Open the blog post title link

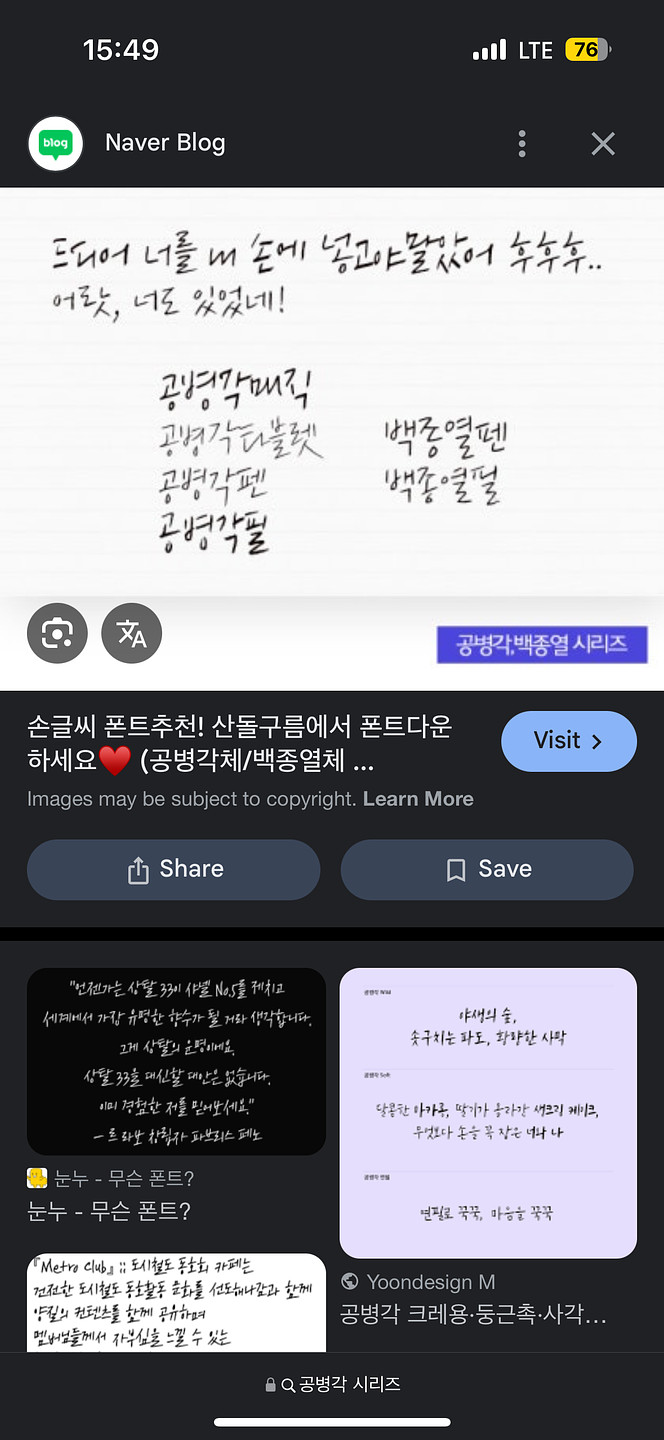pyautogui.click(x=240, y=744)
